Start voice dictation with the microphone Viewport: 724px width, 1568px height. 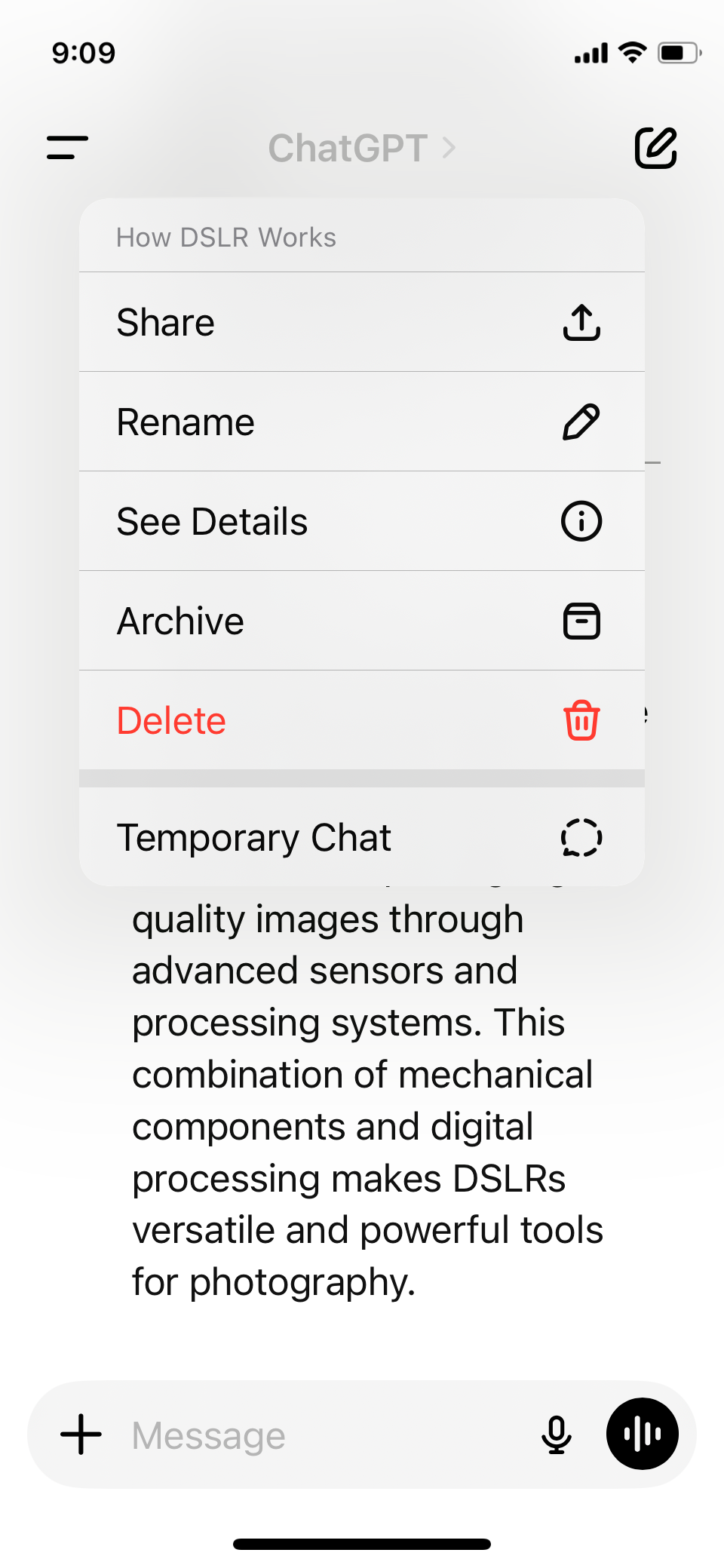557,1435
